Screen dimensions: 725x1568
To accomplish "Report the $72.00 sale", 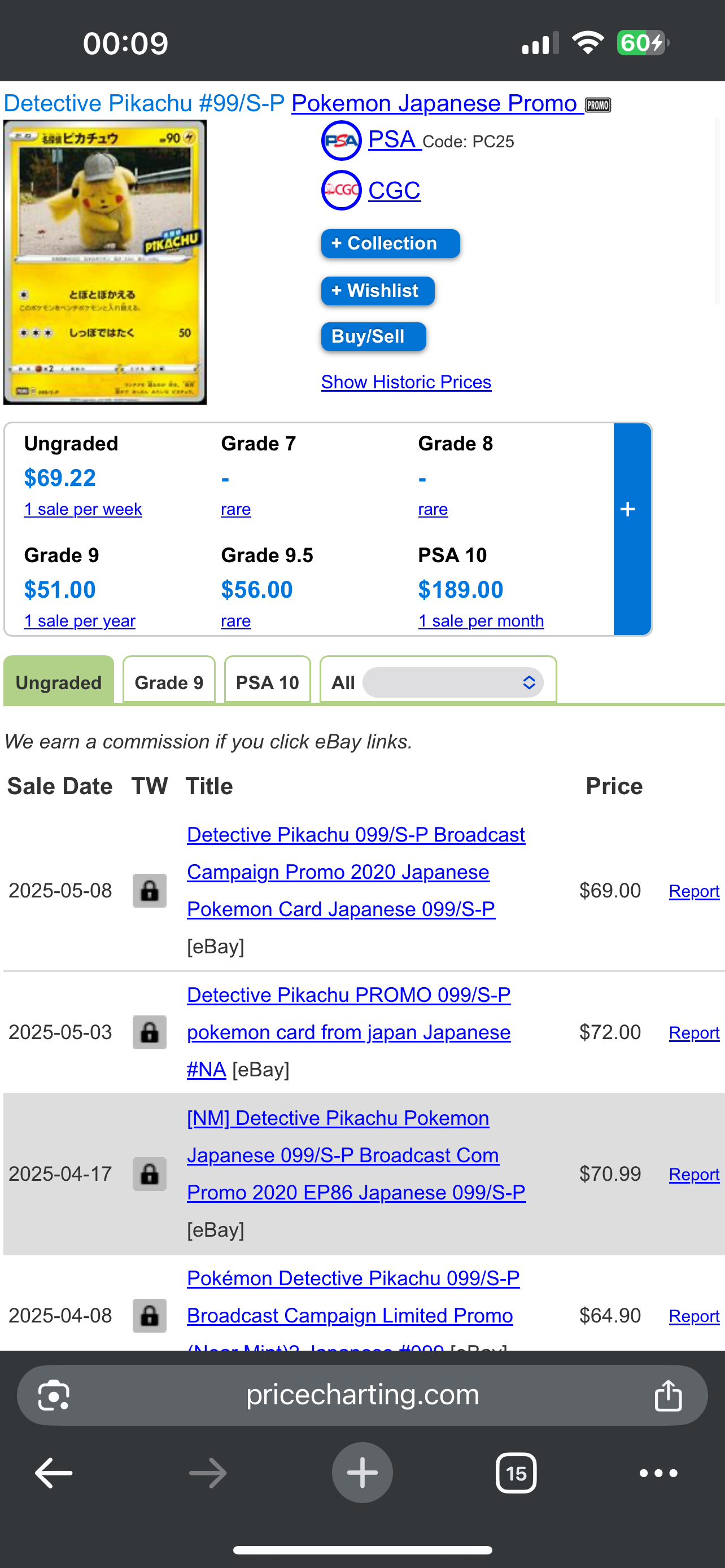I will 693,1033.
